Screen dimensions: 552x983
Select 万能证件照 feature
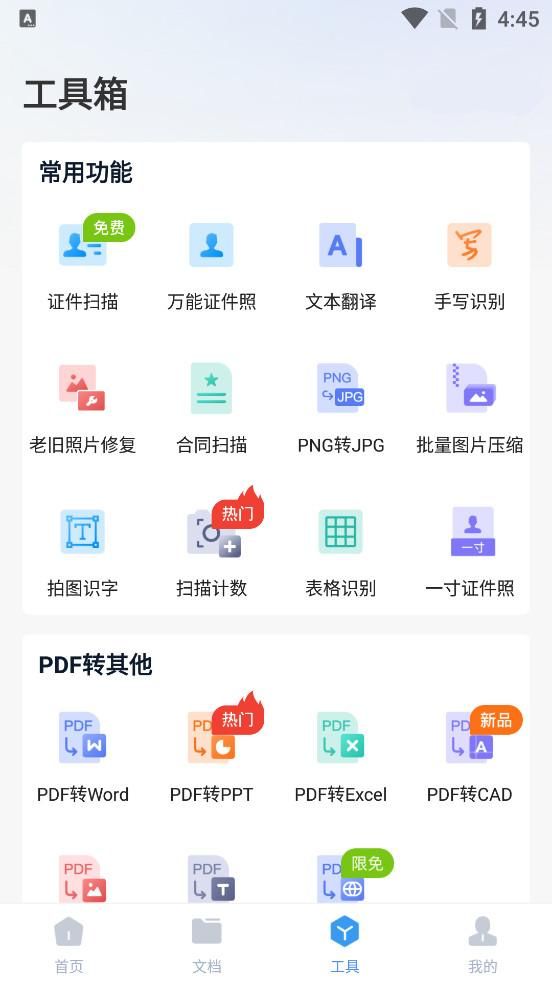coord(211,265)
